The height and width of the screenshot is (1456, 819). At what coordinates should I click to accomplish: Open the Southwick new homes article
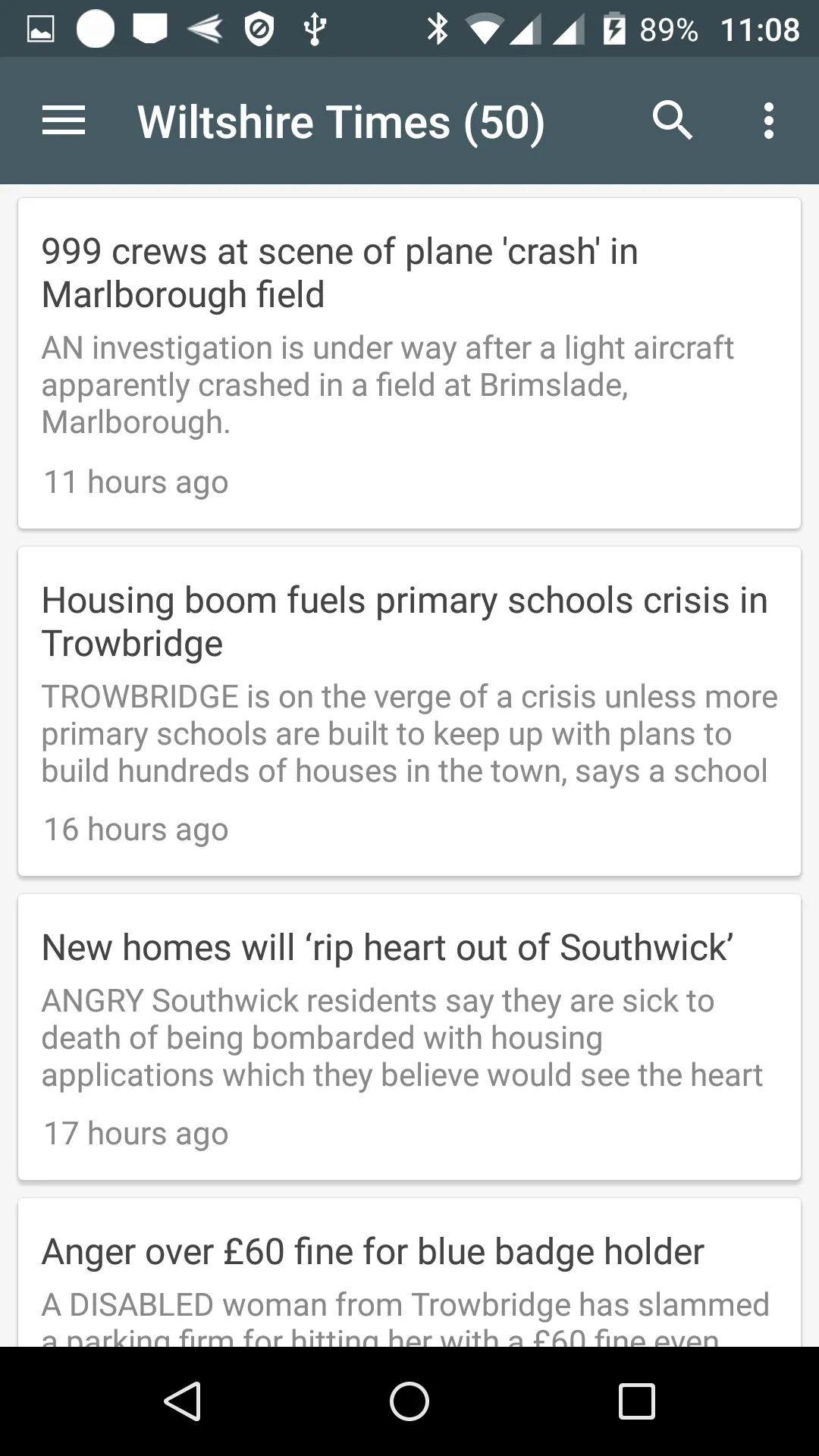pyautogui.click(x=409, y=1037)
